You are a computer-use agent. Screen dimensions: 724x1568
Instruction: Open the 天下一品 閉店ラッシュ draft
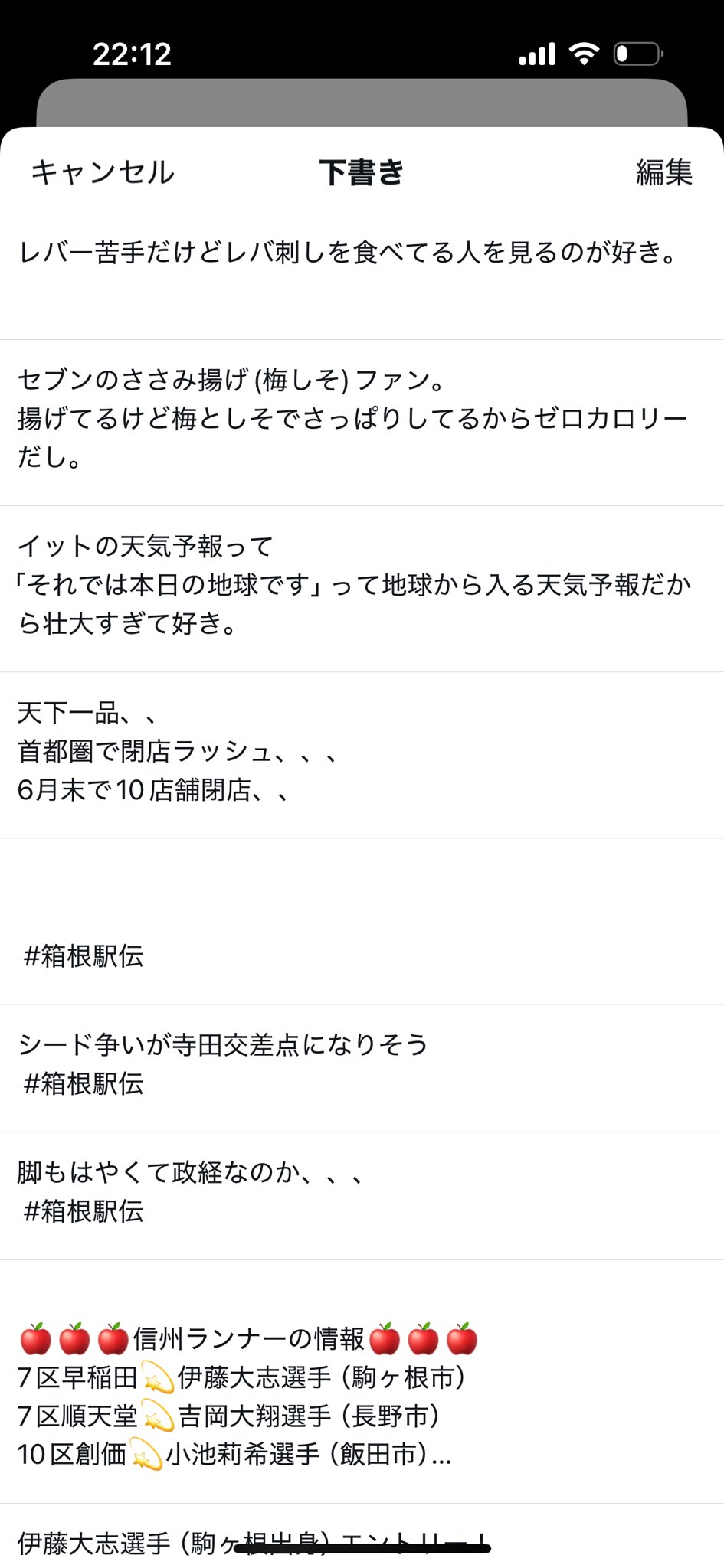(x=362, y=755)
